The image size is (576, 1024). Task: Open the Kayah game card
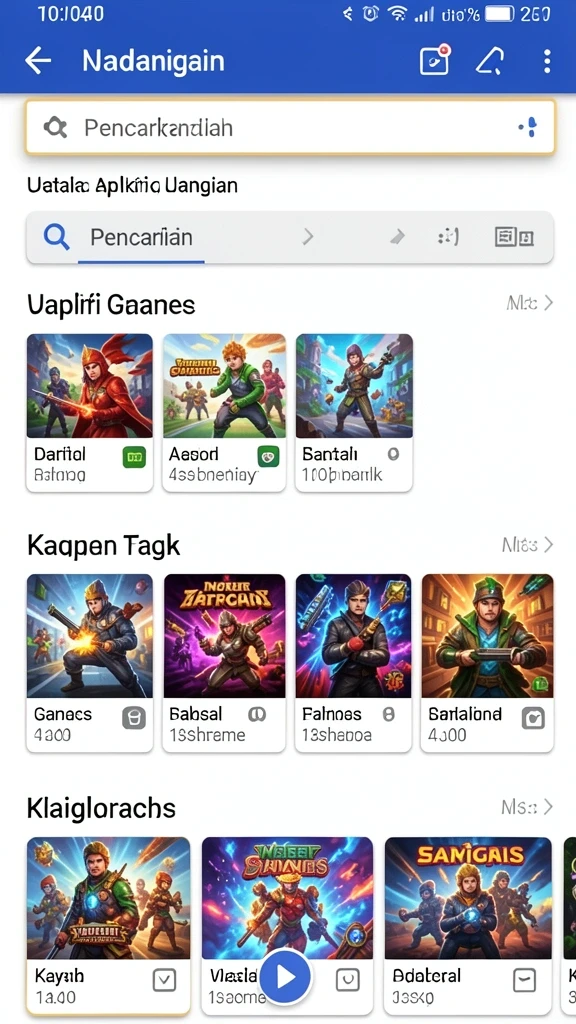pos(108,926)
